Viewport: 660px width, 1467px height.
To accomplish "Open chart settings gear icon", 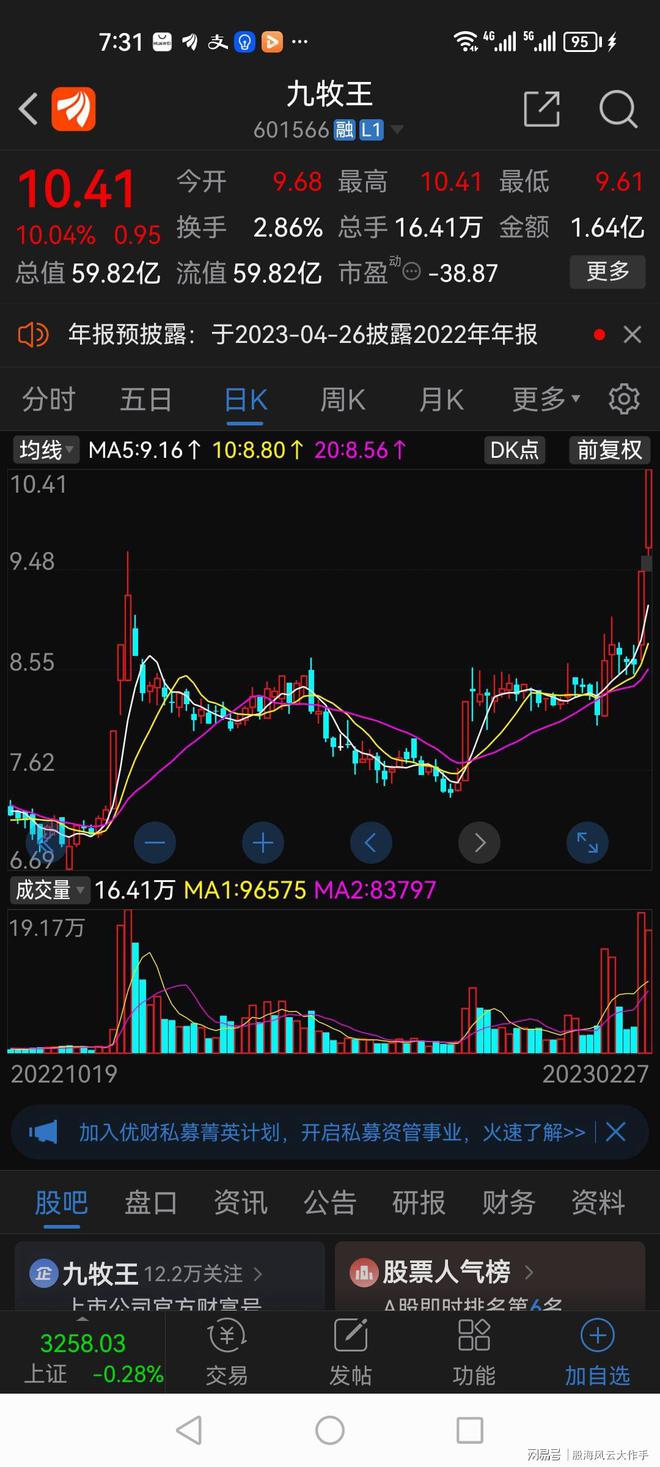I will (624, 399).
